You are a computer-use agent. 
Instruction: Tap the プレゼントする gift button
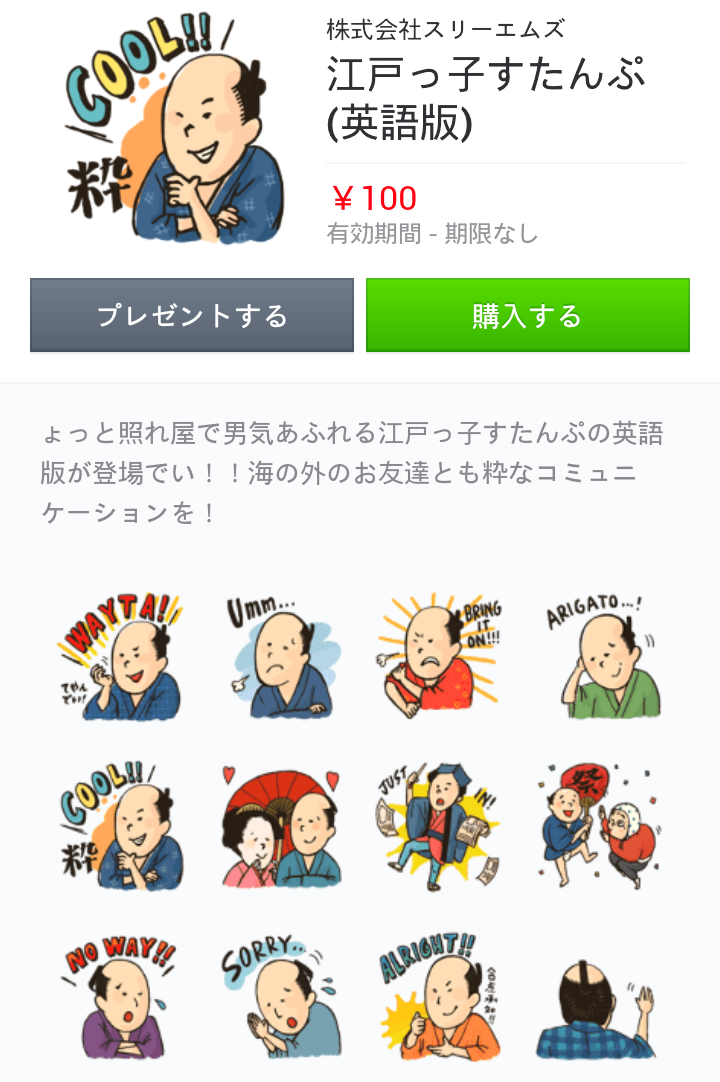coord(192,316)
